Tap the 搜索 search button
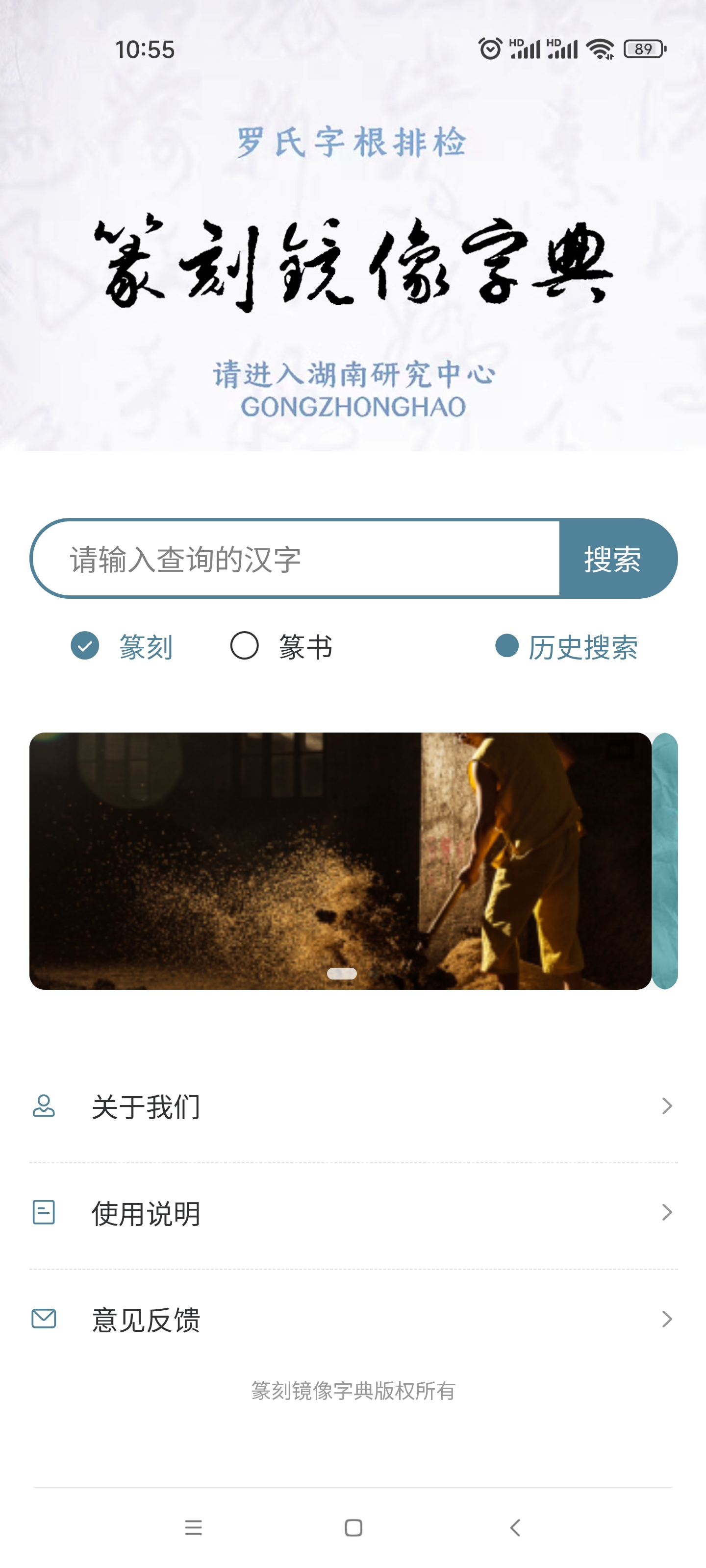Screen dimensions: 706x1568 coord(614,559)
